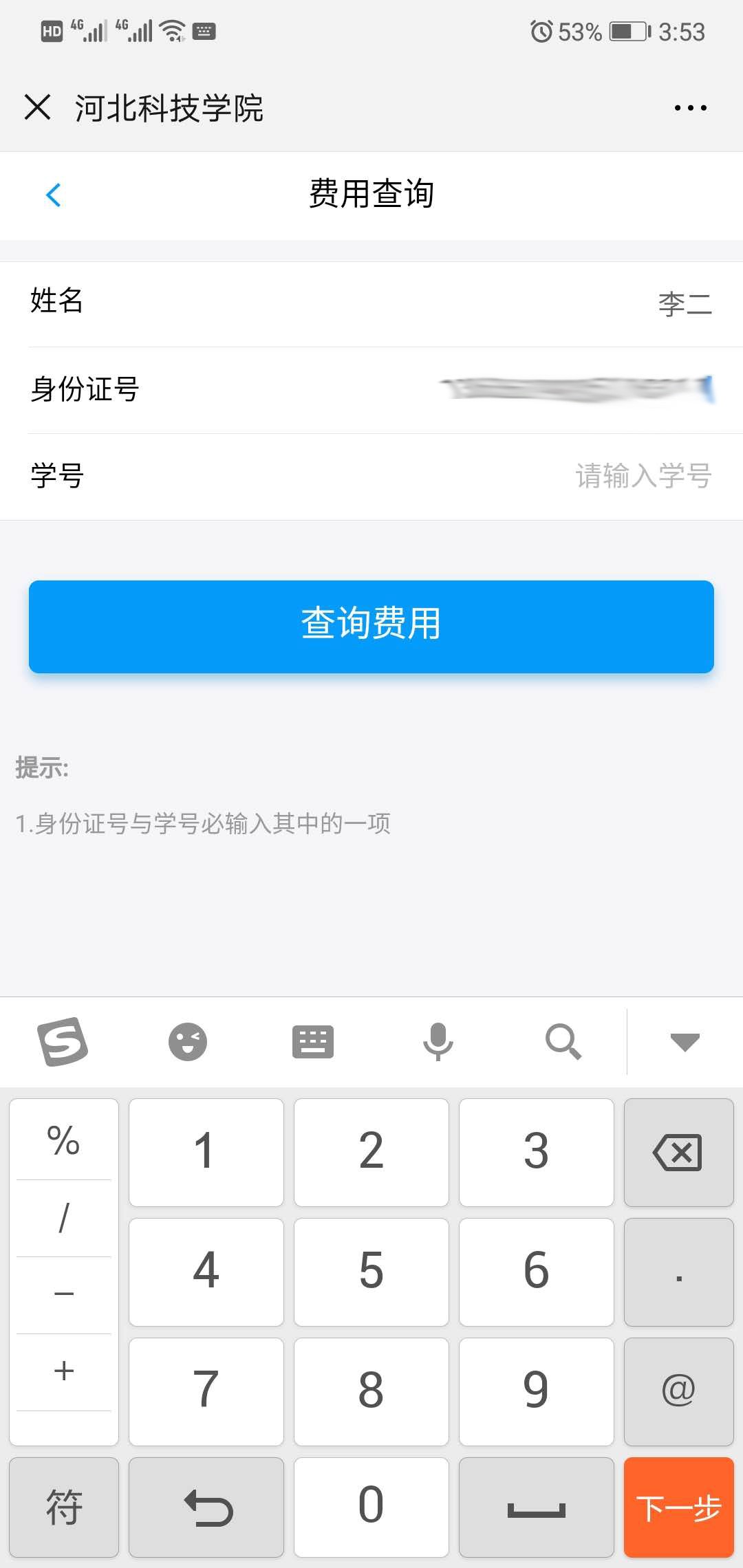Return to previous keyboard with return arrow key
The image size is (743, 1568).
tap(206, 1507)
